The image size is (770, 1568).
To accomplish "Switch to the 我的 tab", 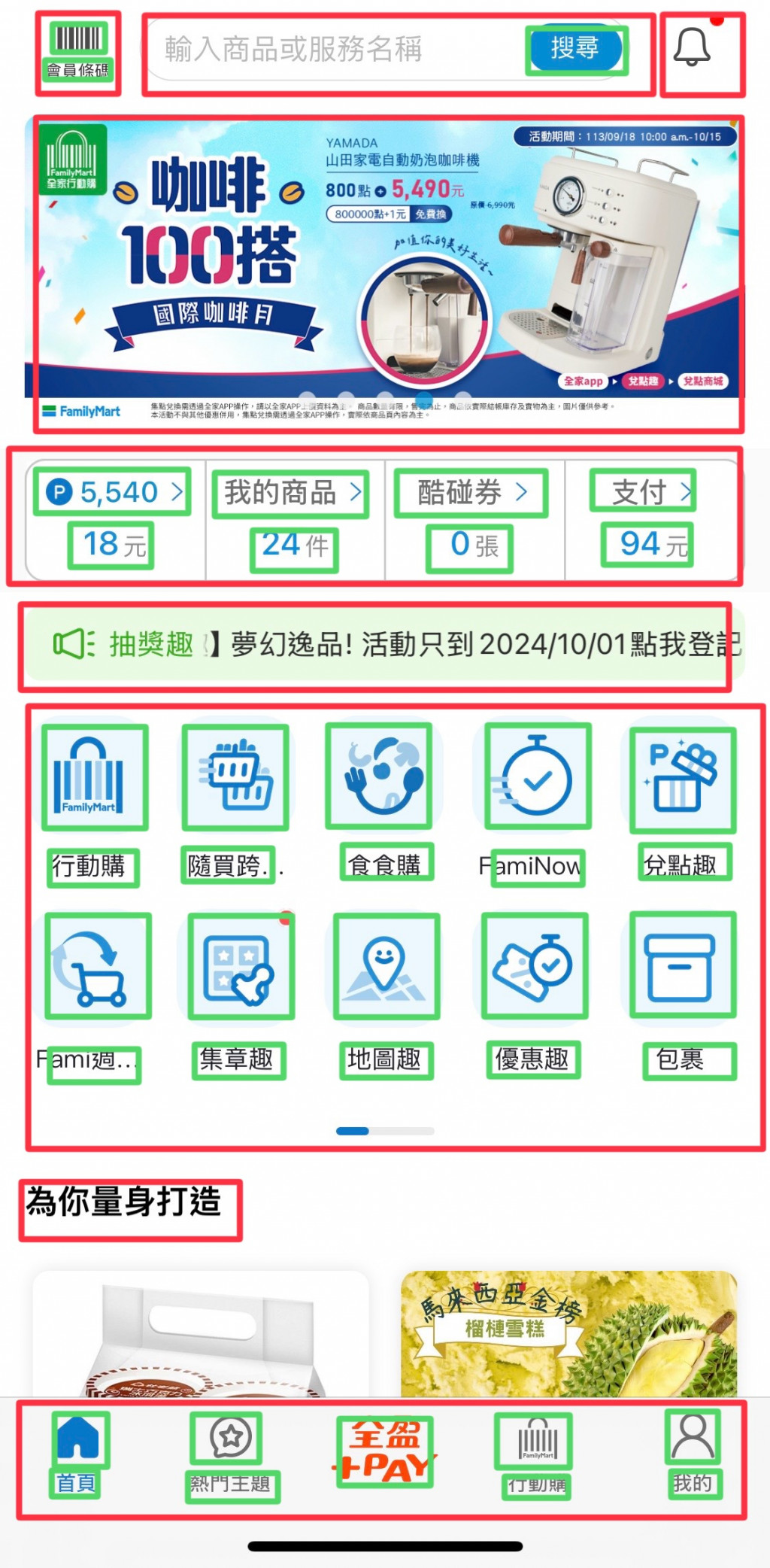I will 693,1454.
